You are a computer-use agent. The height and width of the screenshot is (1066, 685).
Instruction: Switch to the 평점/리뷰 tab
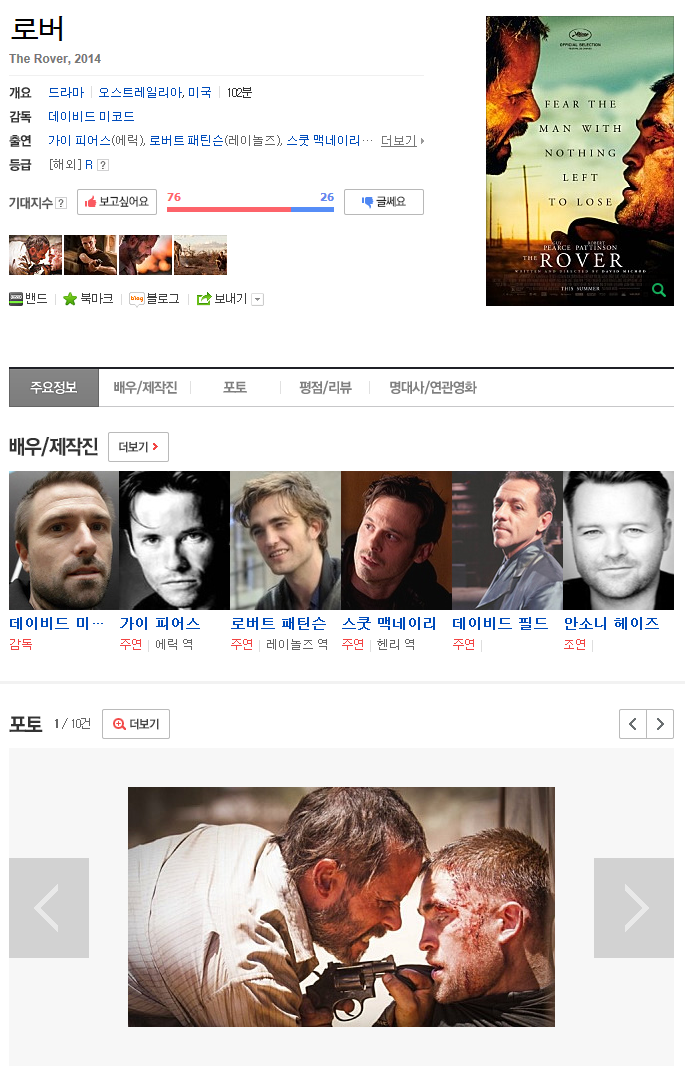325,388
